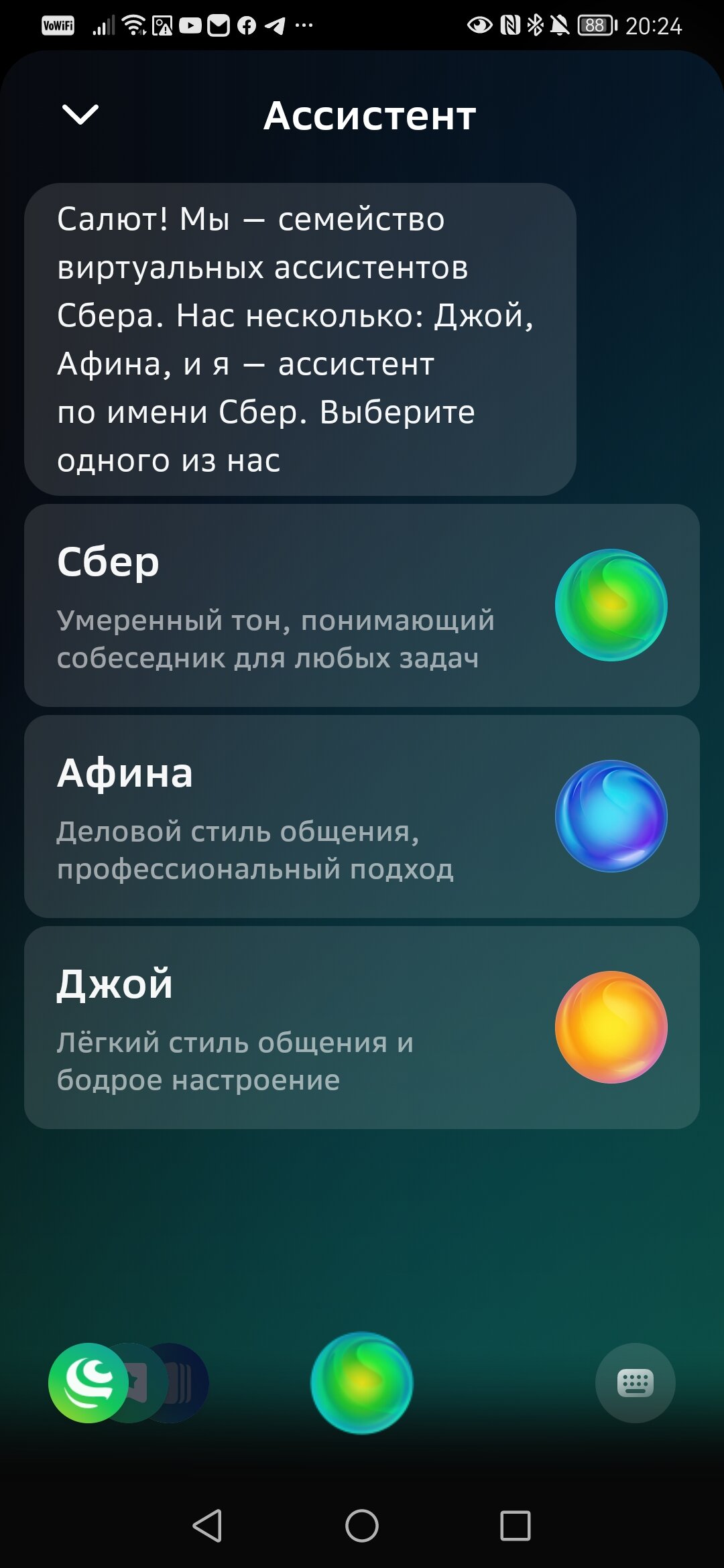Go back using the system back button
The image size is (724, 1568).
[207, 1526]
